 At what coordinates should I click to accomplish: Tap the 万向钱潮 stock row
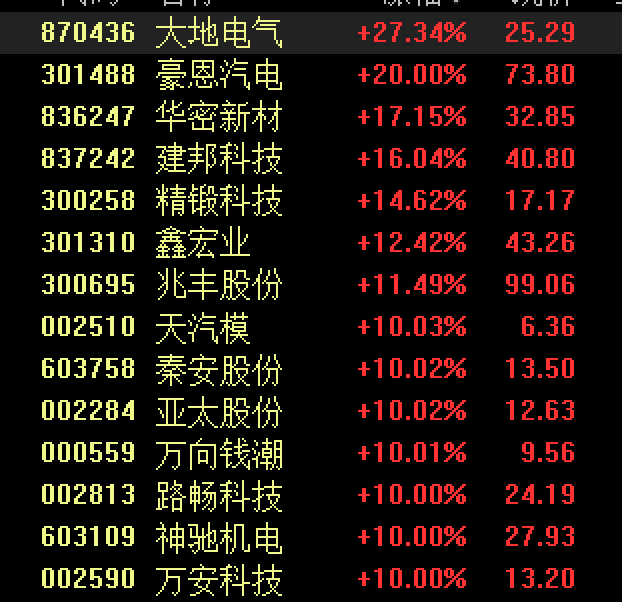point(219,453)
